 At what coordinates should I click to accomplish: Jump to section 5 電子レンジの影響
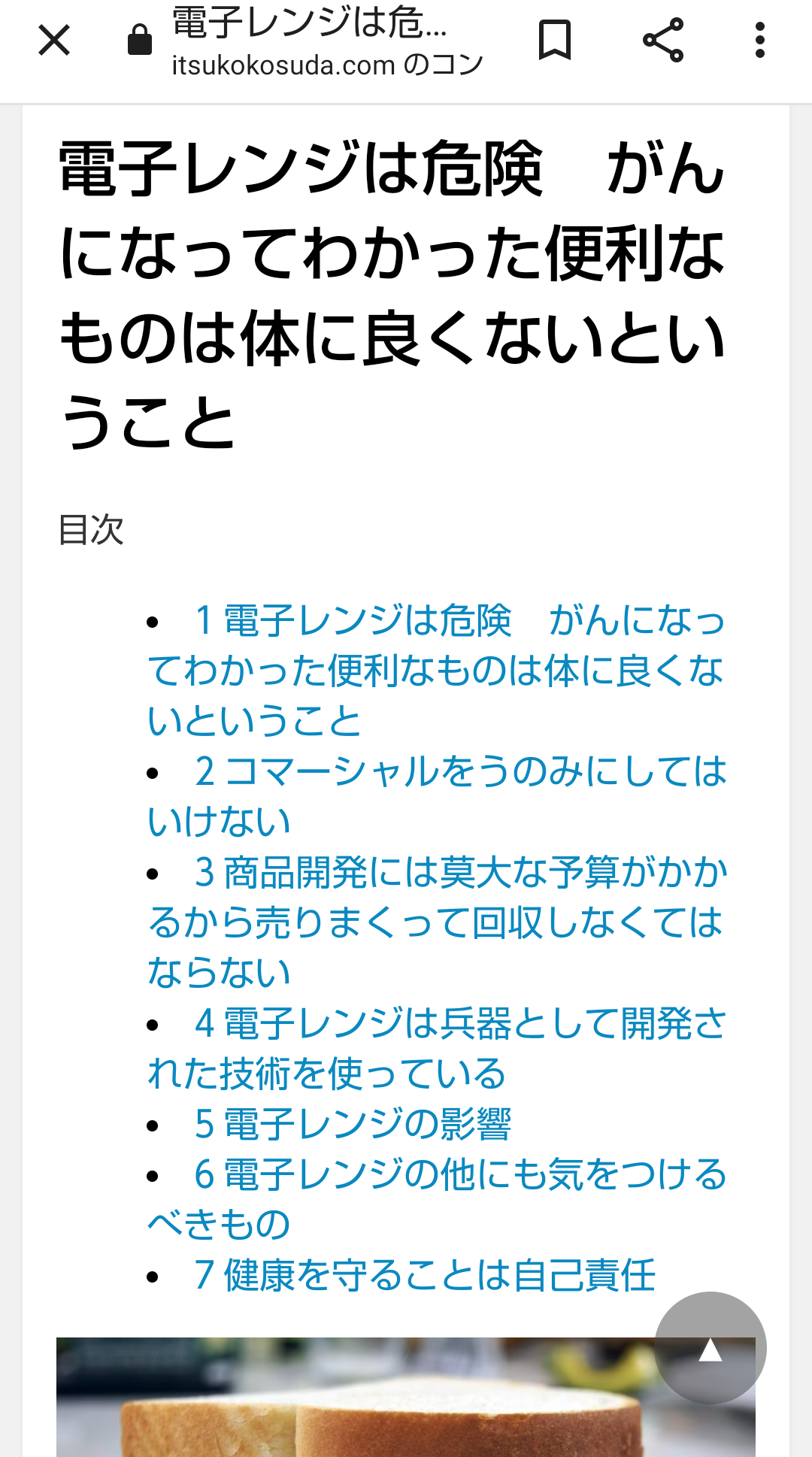click(x=352, y=1125)
